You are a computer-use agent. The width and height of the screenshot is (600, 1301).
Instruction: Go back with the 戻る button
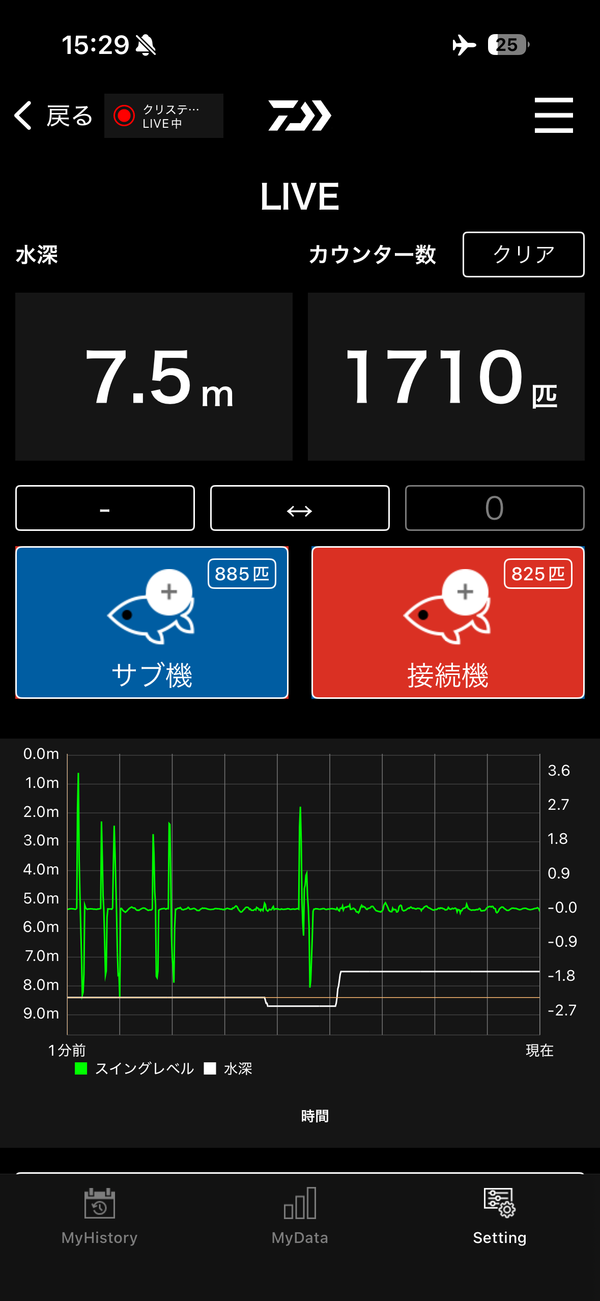coord(54,116)
